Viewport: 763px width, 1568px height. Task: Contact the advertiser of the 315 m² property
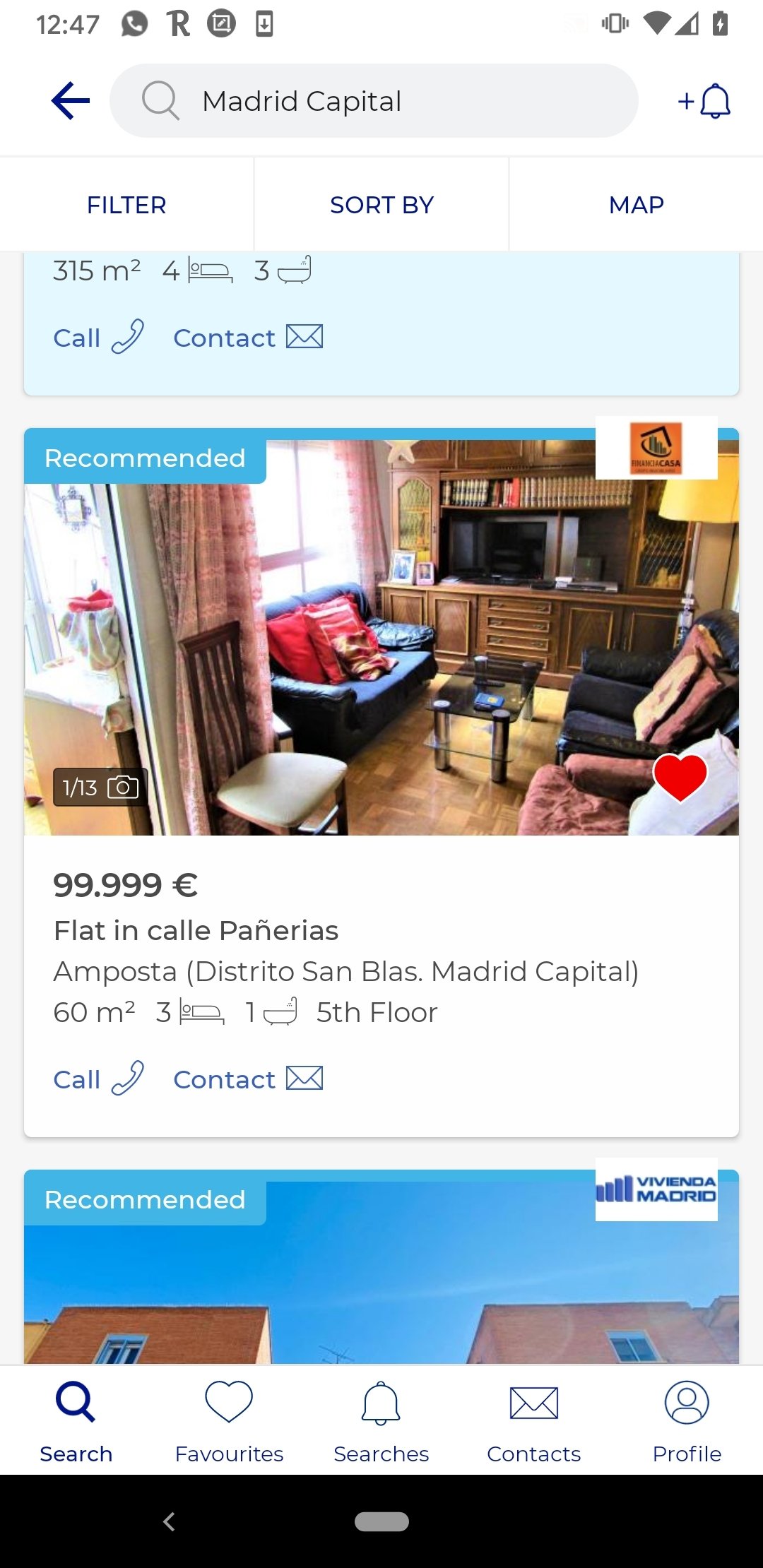[x=248, y=338]
